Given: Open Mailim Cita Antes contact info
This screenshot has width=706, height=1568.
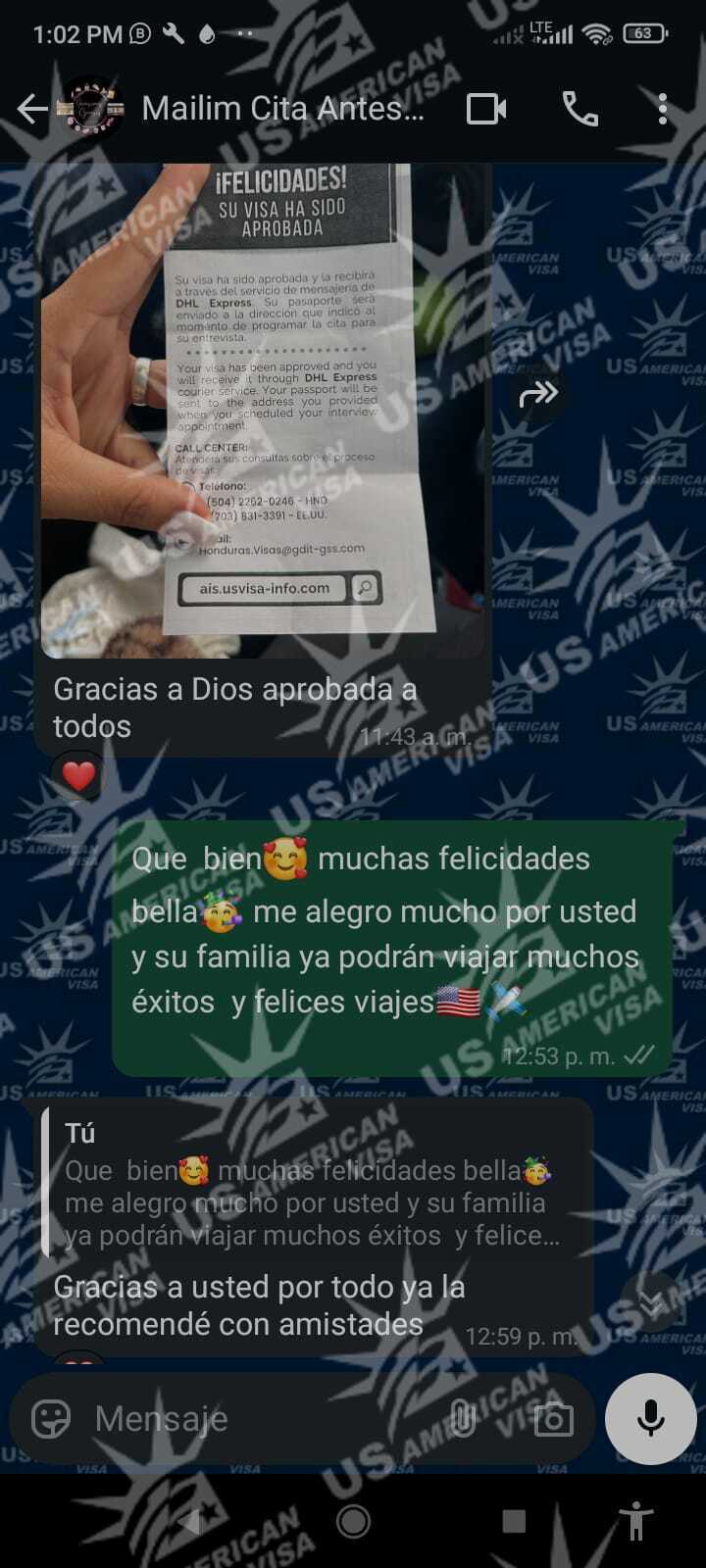Looking at the screenshot, I should click(x=282, y=109).
